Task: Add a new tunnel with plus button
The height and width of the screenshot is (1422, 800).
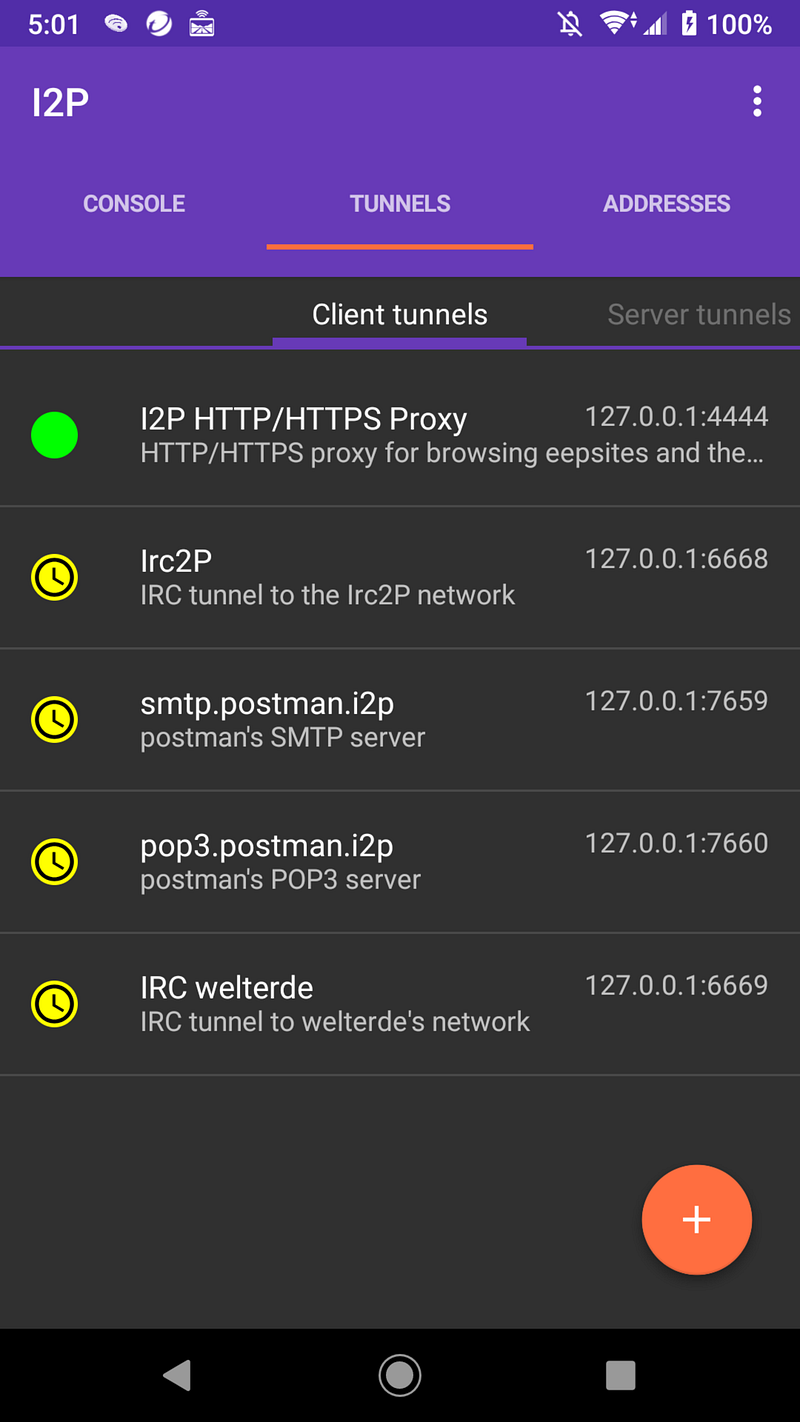Action: pos(696,1219)
